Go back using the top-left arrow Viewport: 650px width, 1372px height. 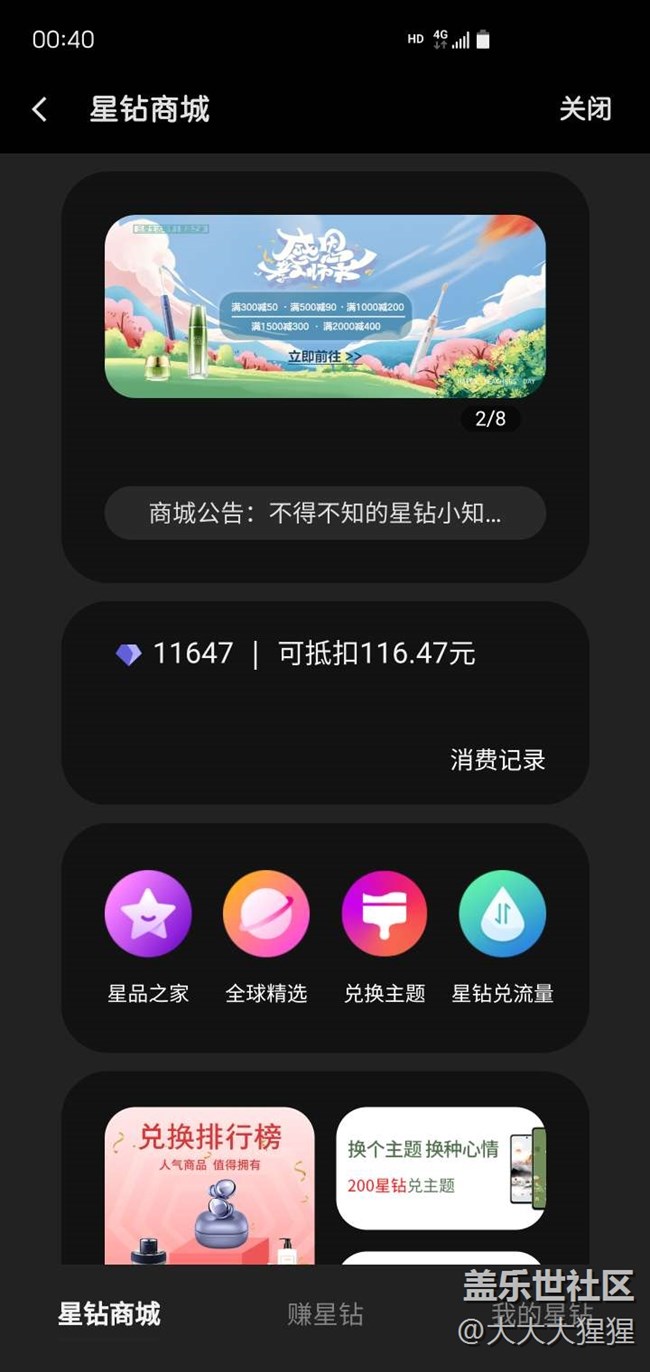(40, 109)
